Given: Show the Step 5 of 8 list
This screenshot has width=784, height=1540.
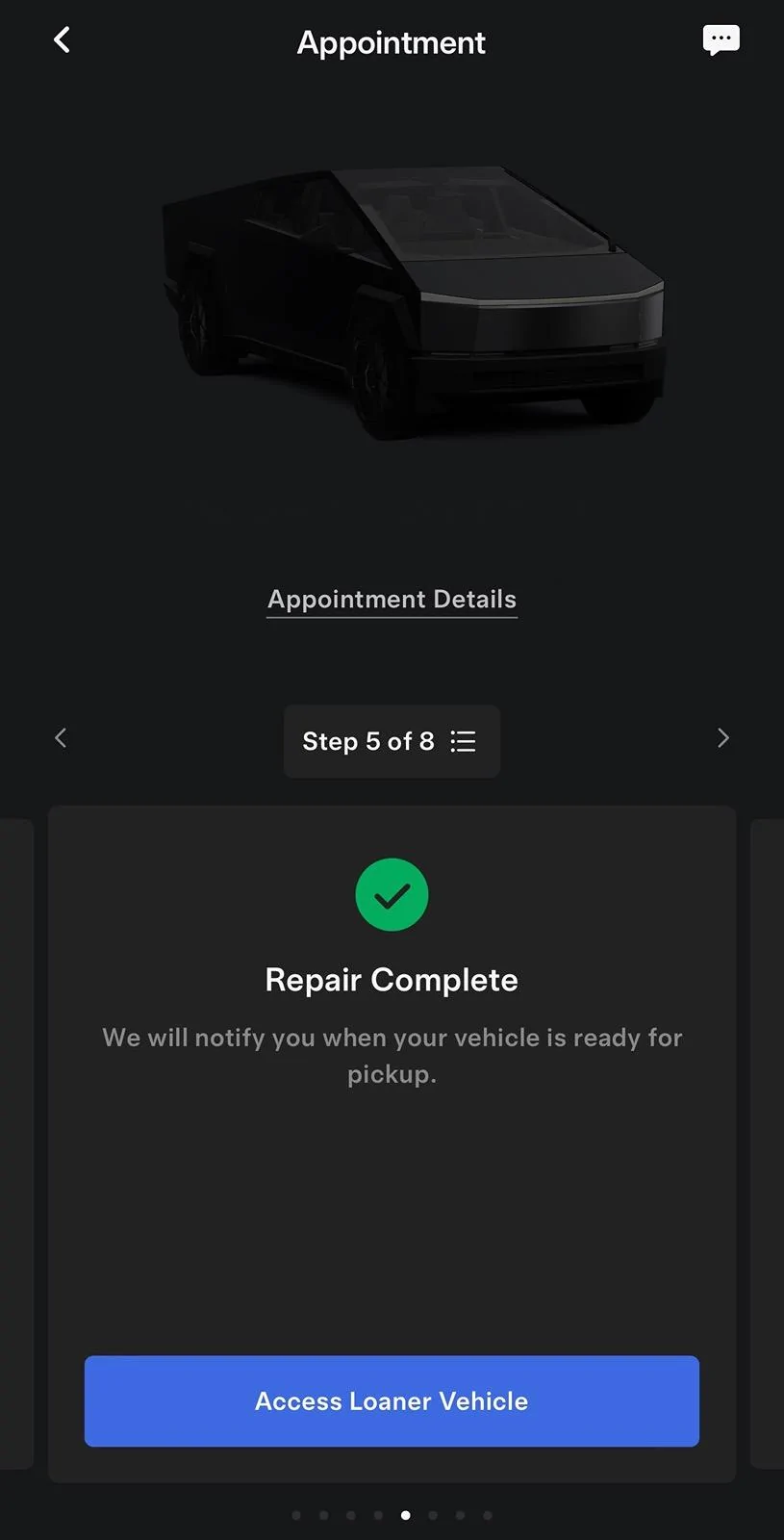Looking at the screenshot, I should [392, 741].
